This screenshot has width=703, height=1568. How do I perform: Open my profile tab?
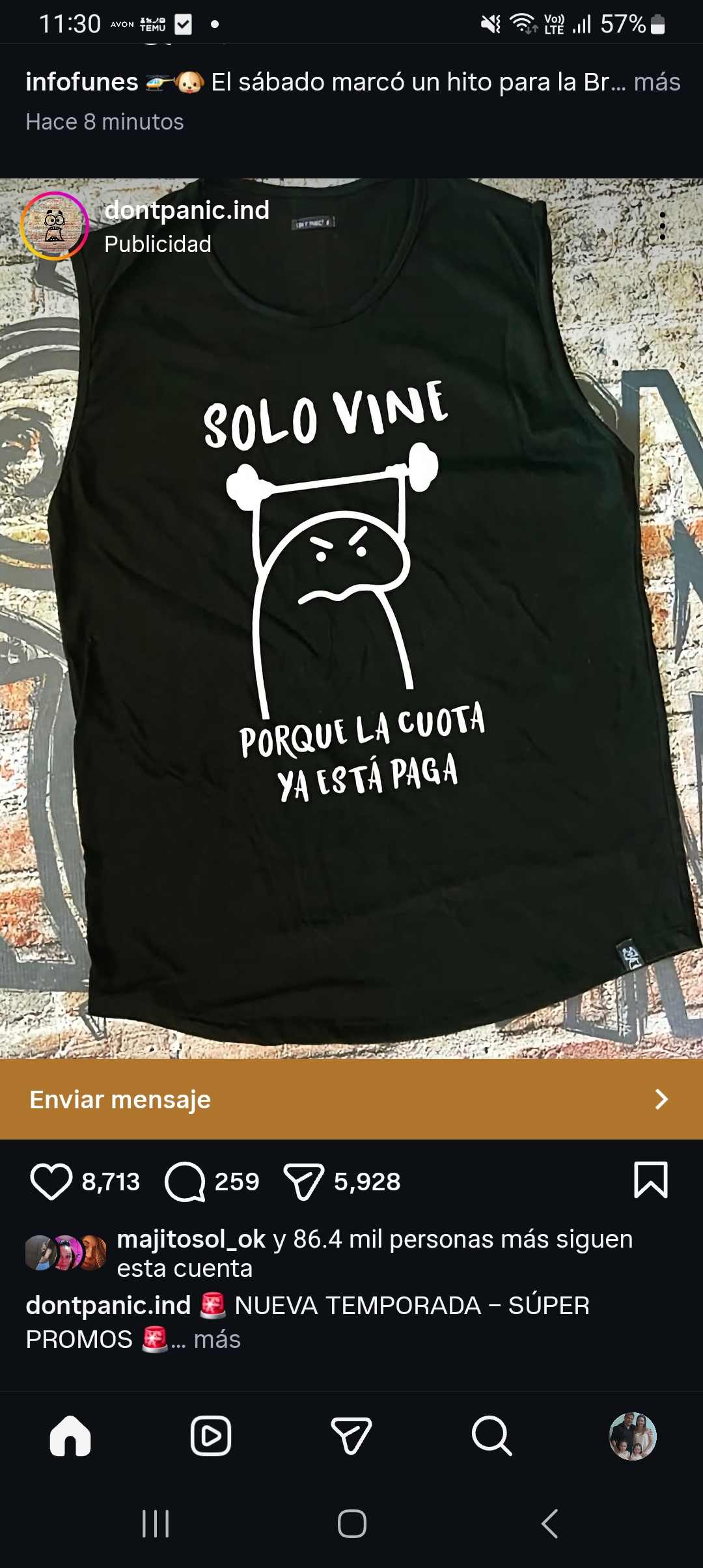point(632,1436)
